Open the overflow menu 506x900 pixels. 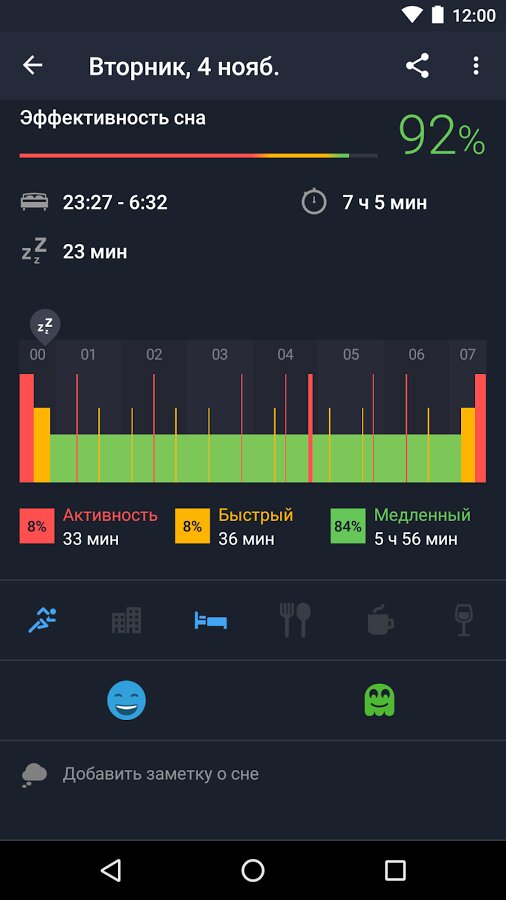point(476,66)
